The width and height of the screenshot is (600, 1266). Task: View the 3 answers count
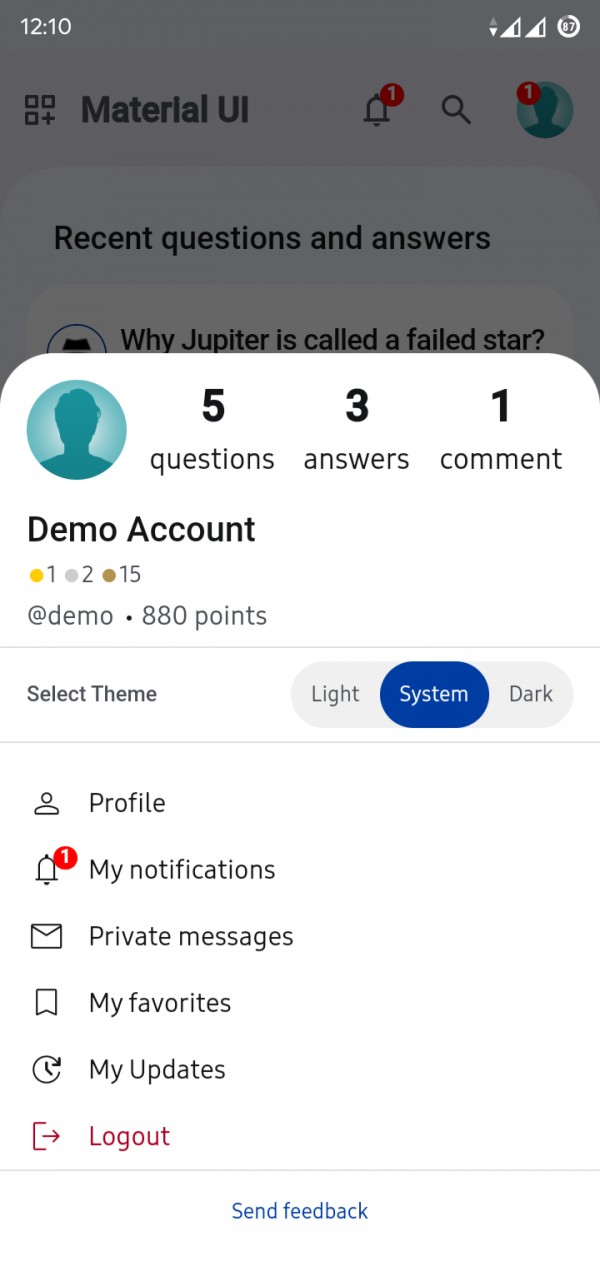(x=356, y=430)
